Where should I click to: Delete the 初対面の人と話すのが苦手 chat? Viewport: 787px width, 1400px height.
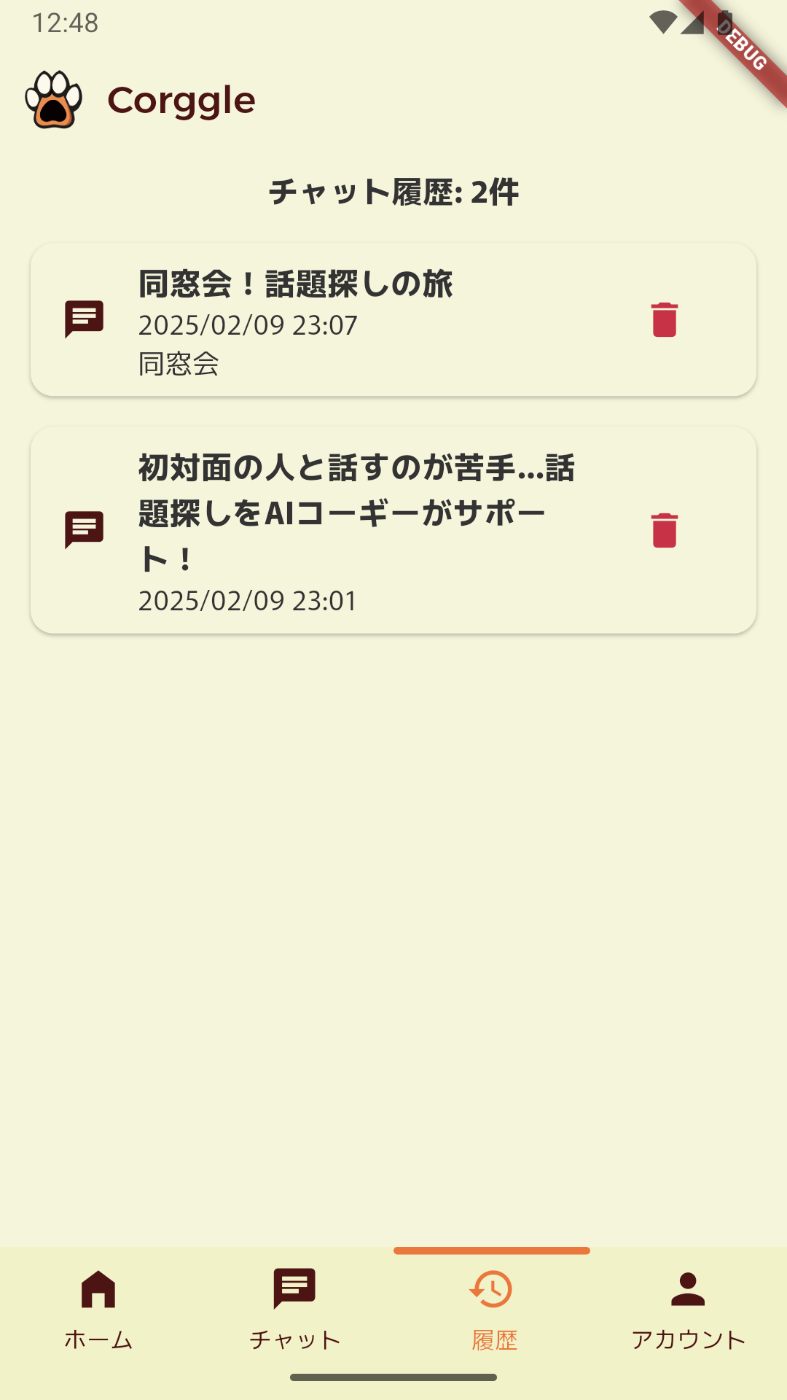tap(664, 530)
